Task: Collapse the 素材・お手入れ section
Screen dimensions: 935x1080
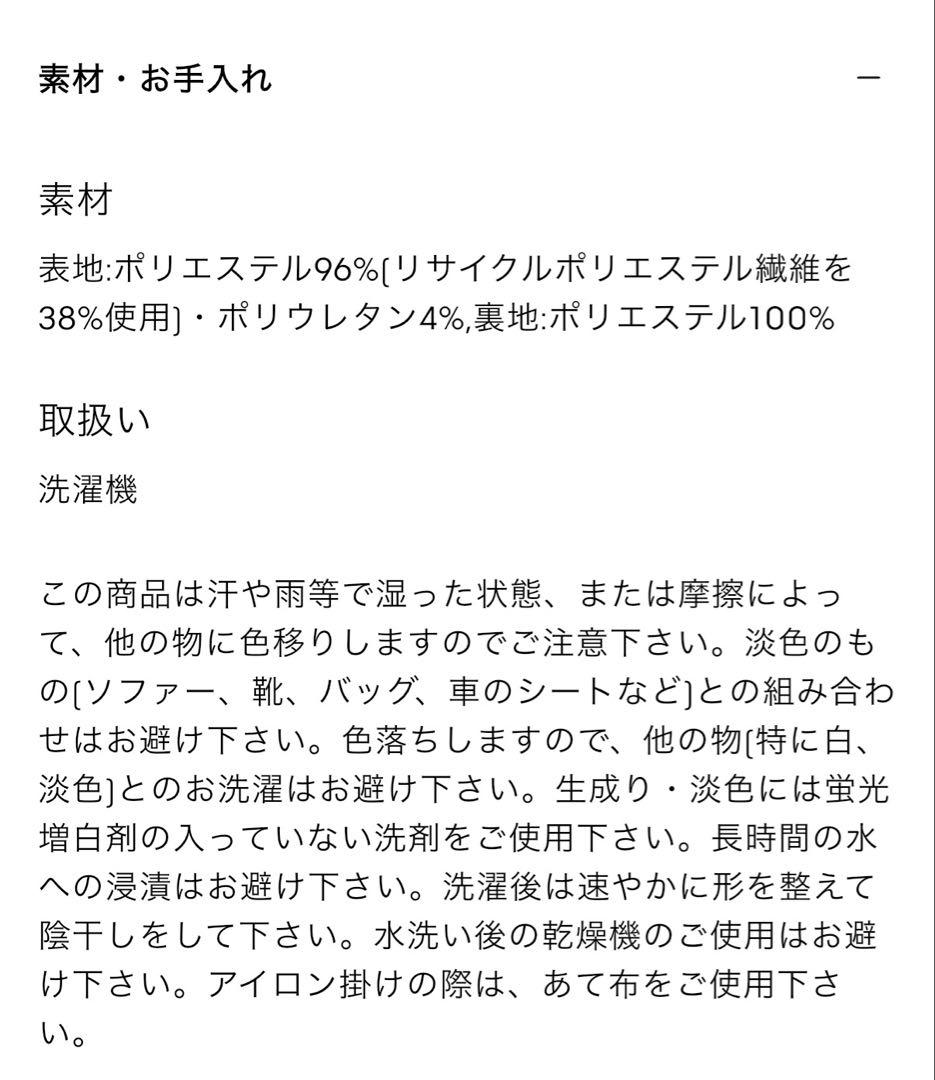Action: click(x=868, y=77)
